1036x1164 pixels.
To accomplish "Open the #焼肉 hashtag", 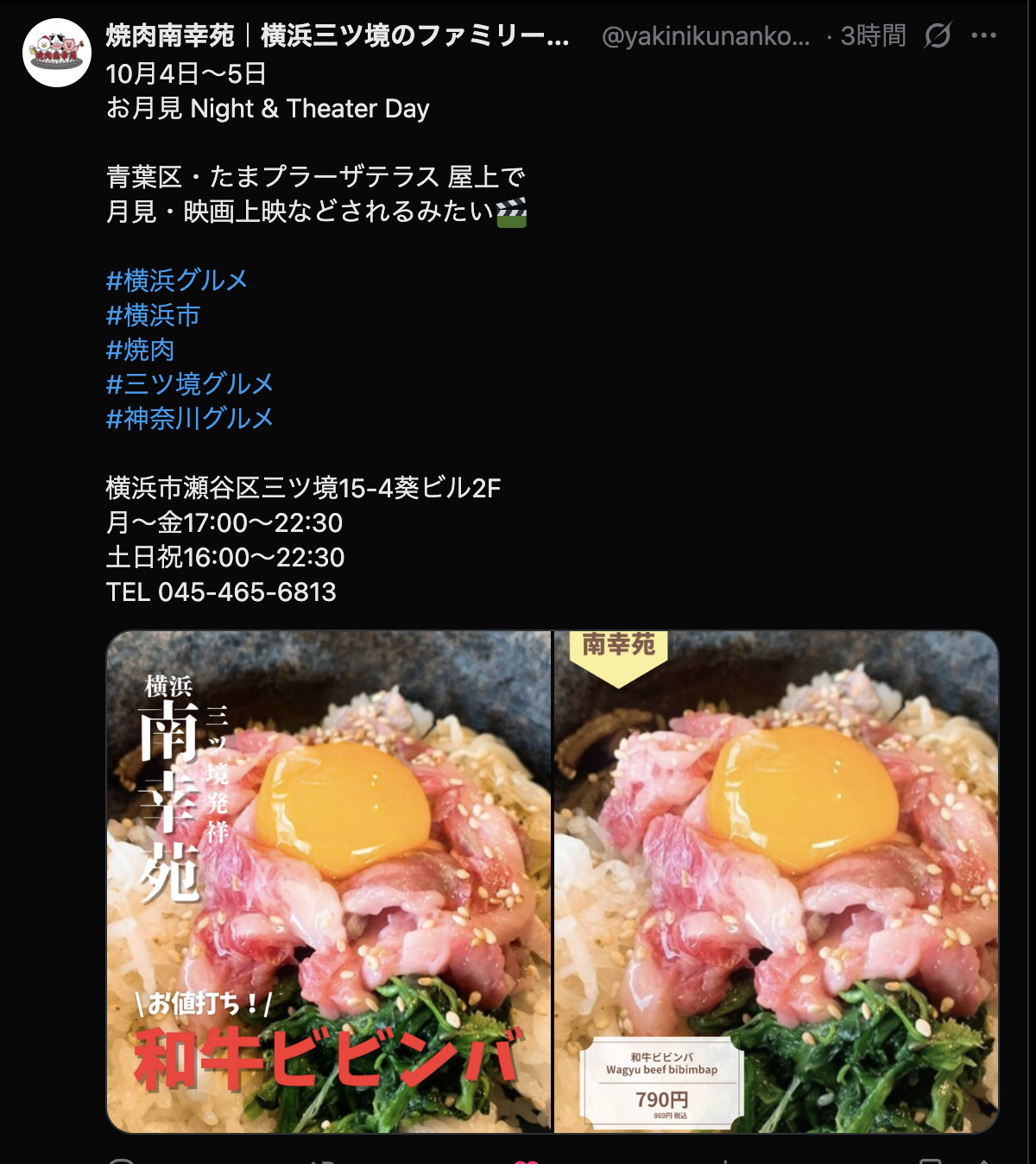I will pos(140,350).
